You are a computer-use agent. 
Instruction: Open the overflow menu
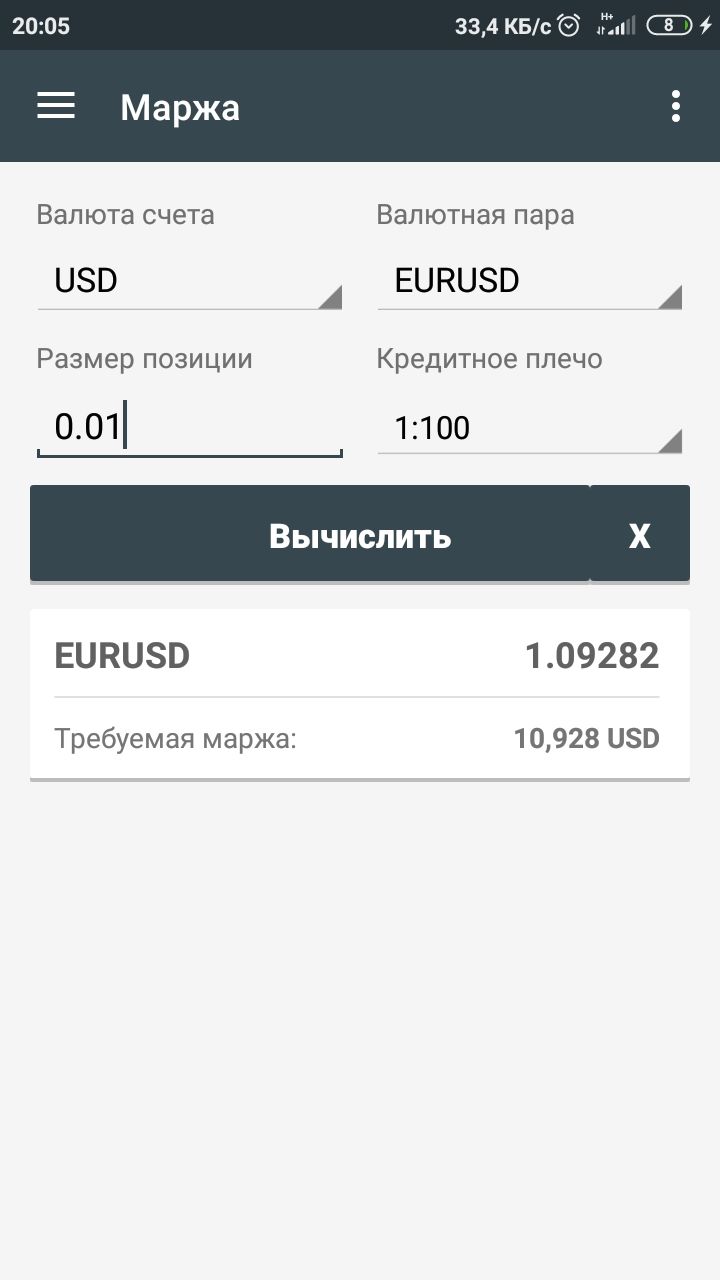[x=677, y=106]
